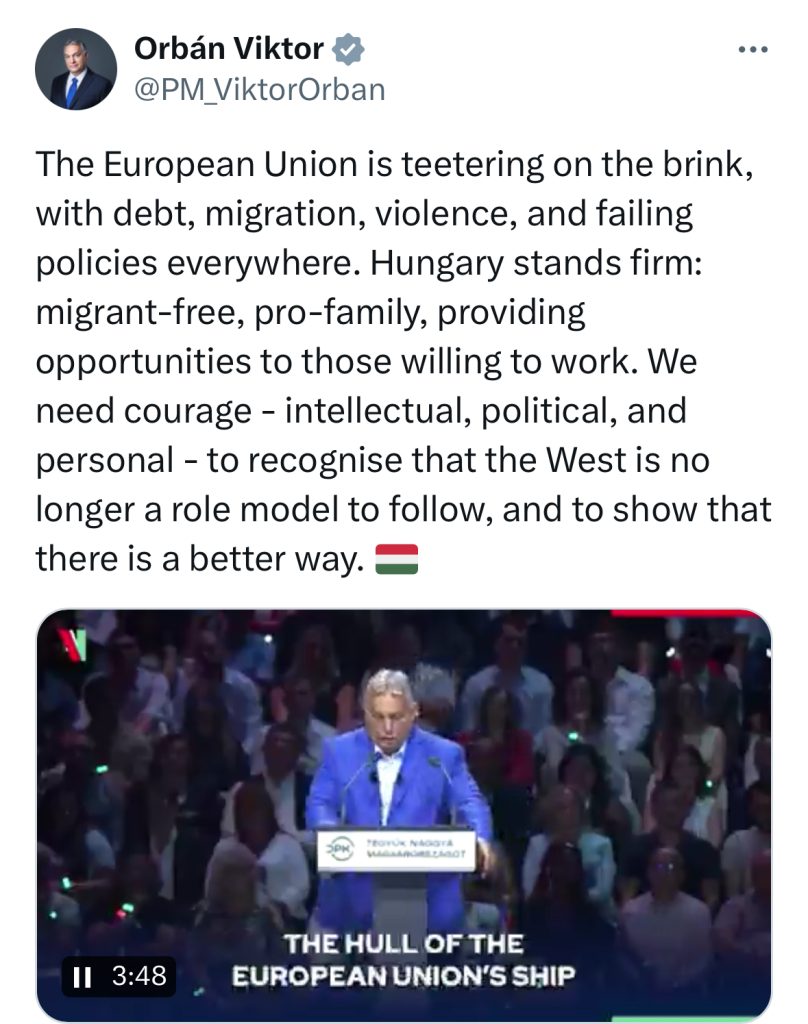Open the post's overflow menu

coord(752,50)
